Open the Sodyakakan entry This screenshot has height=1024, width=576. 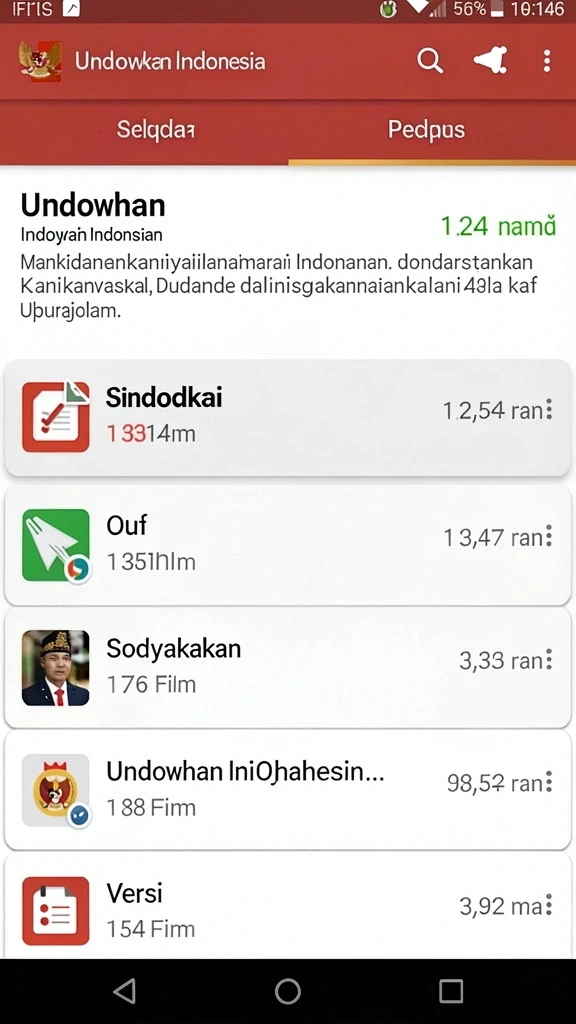pos(287,667)
